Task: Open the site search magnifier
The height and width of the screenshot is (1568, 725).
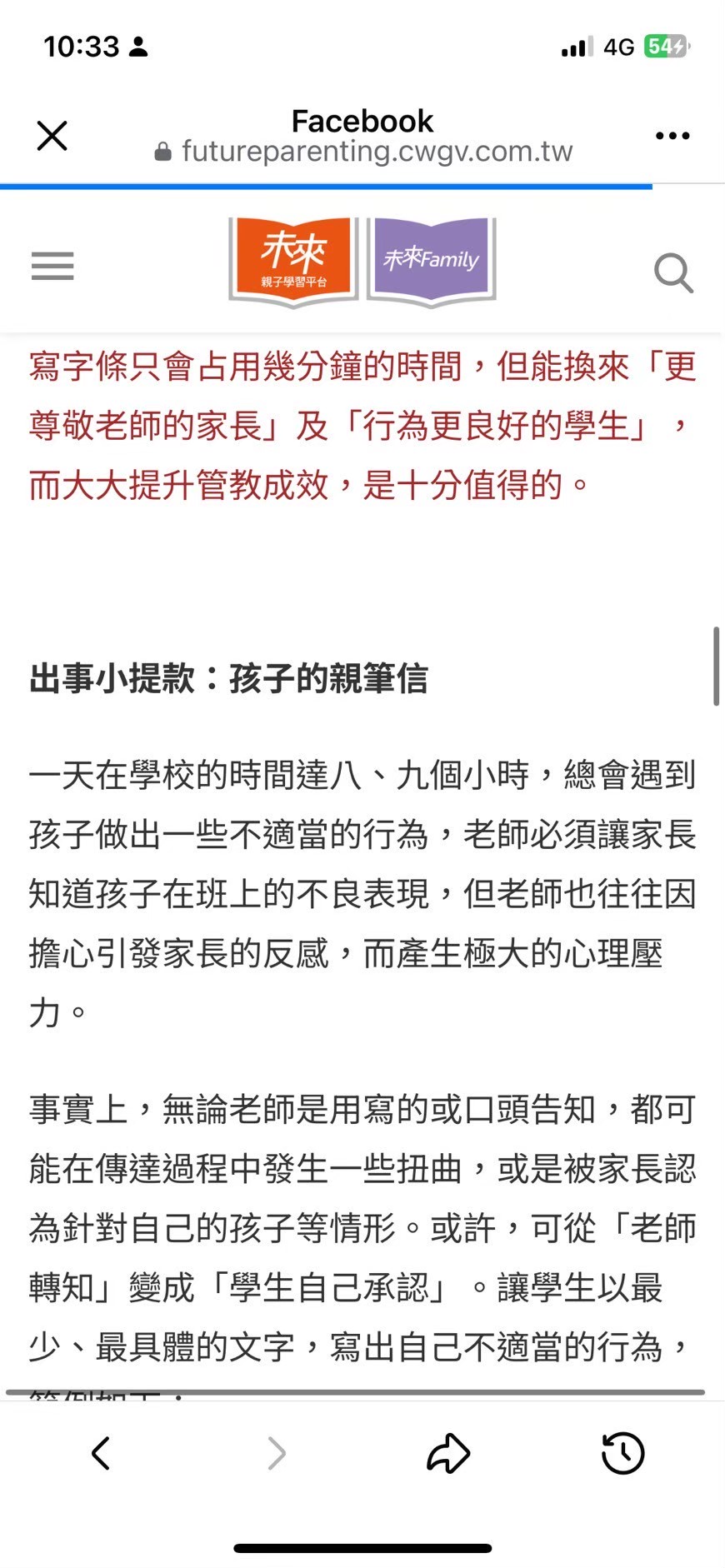Action: 673,272
